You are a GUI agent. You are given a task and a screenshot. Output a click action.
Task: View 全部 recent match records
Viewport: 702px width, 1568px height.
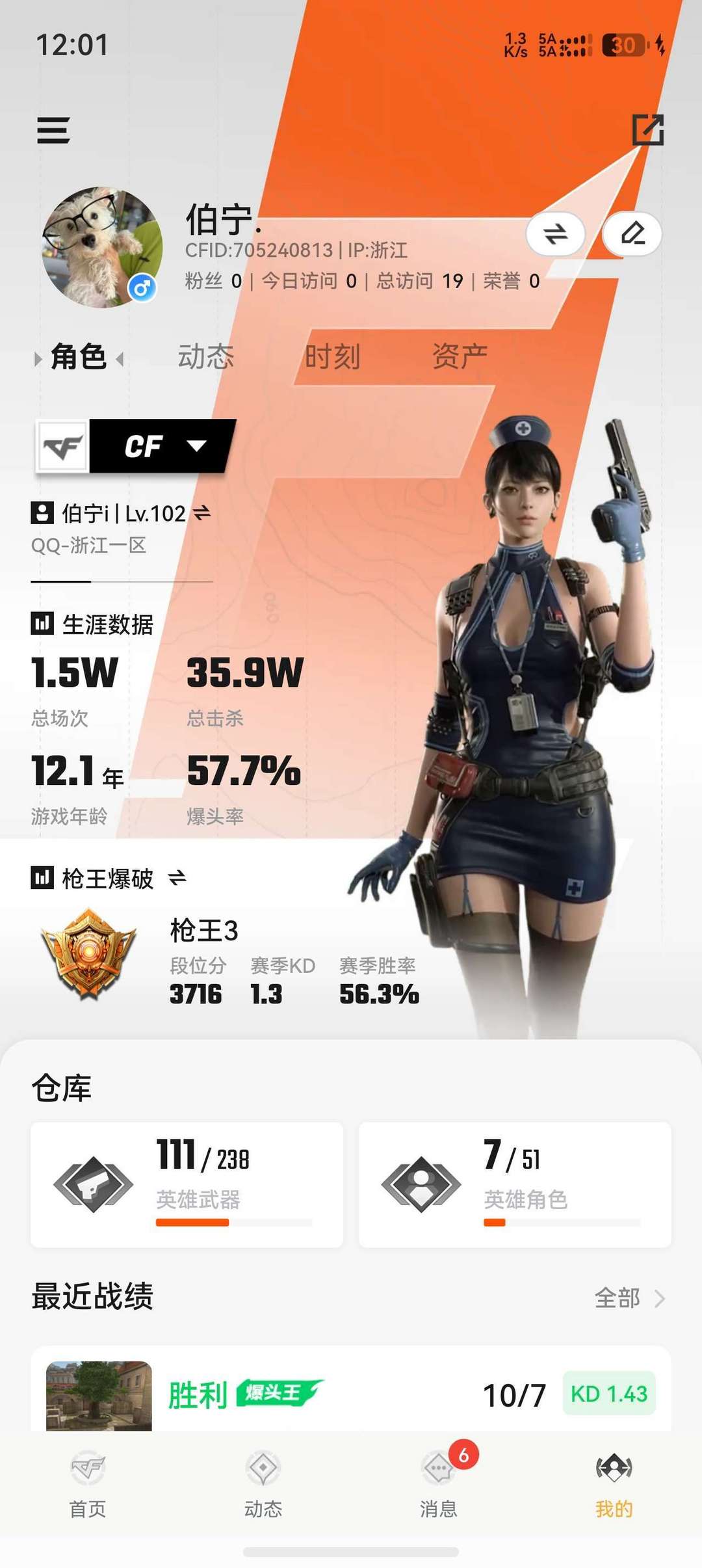(x=629, y=1298)
